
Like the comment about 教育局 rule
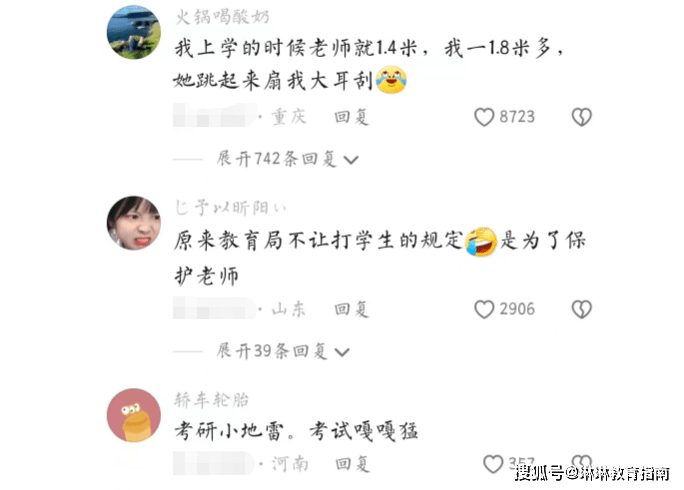click(484, 310)
